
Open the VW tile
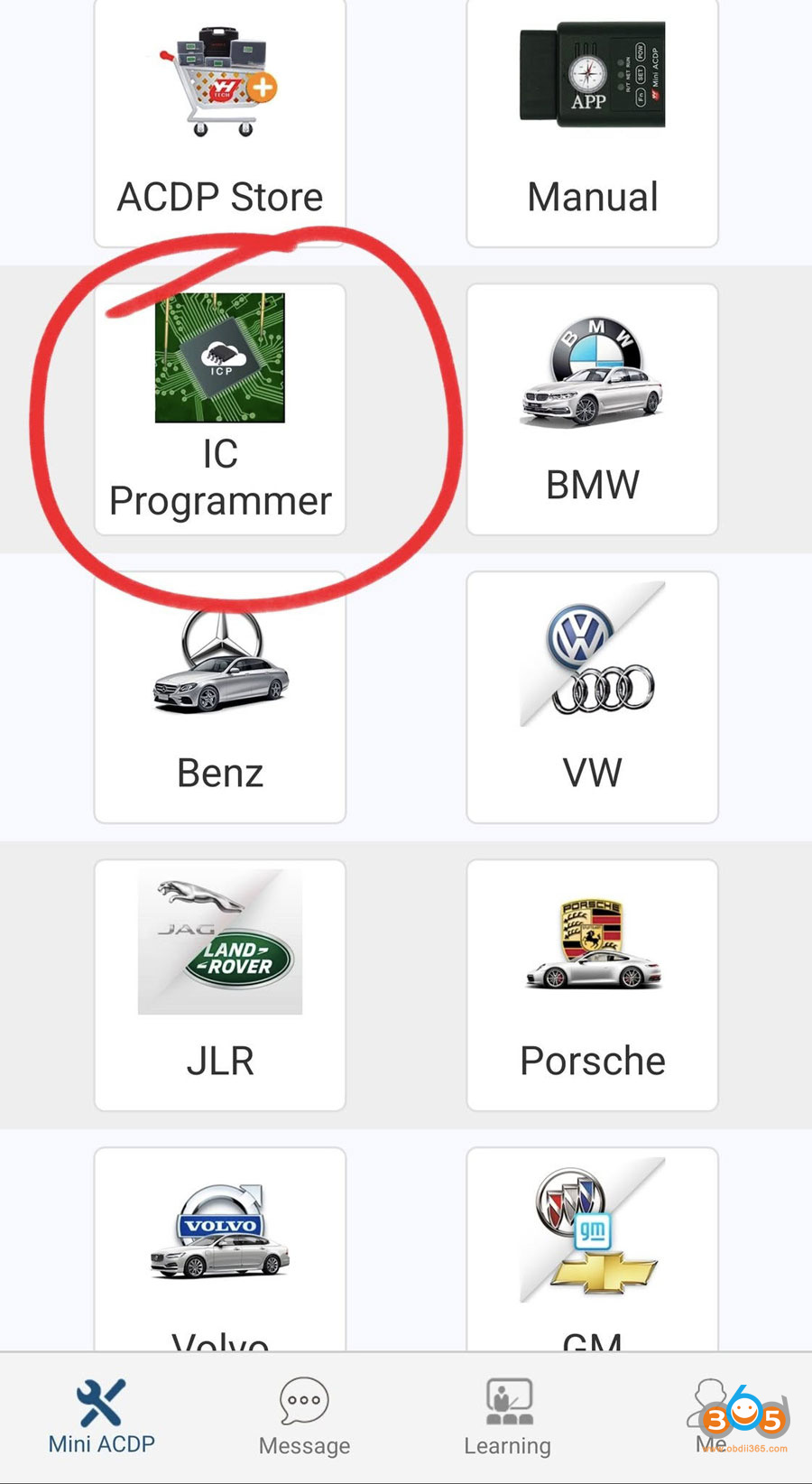tap(592, 697)
